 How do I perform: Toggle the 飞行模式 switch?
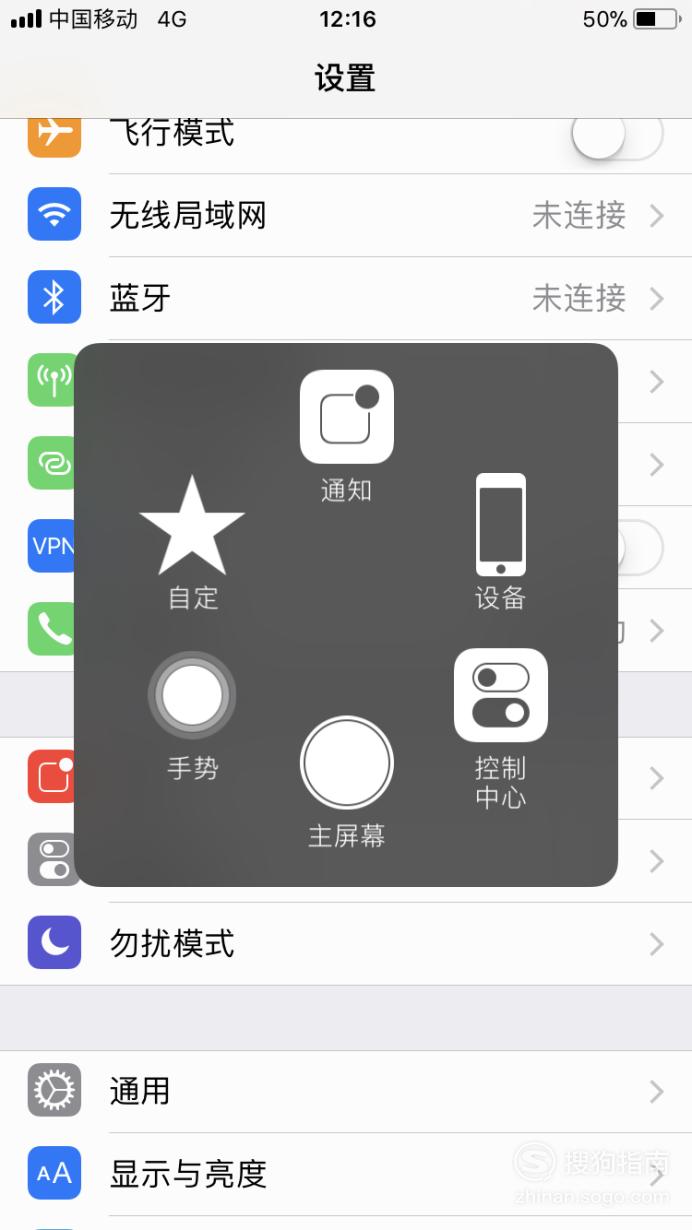click(x=617, y=132)
